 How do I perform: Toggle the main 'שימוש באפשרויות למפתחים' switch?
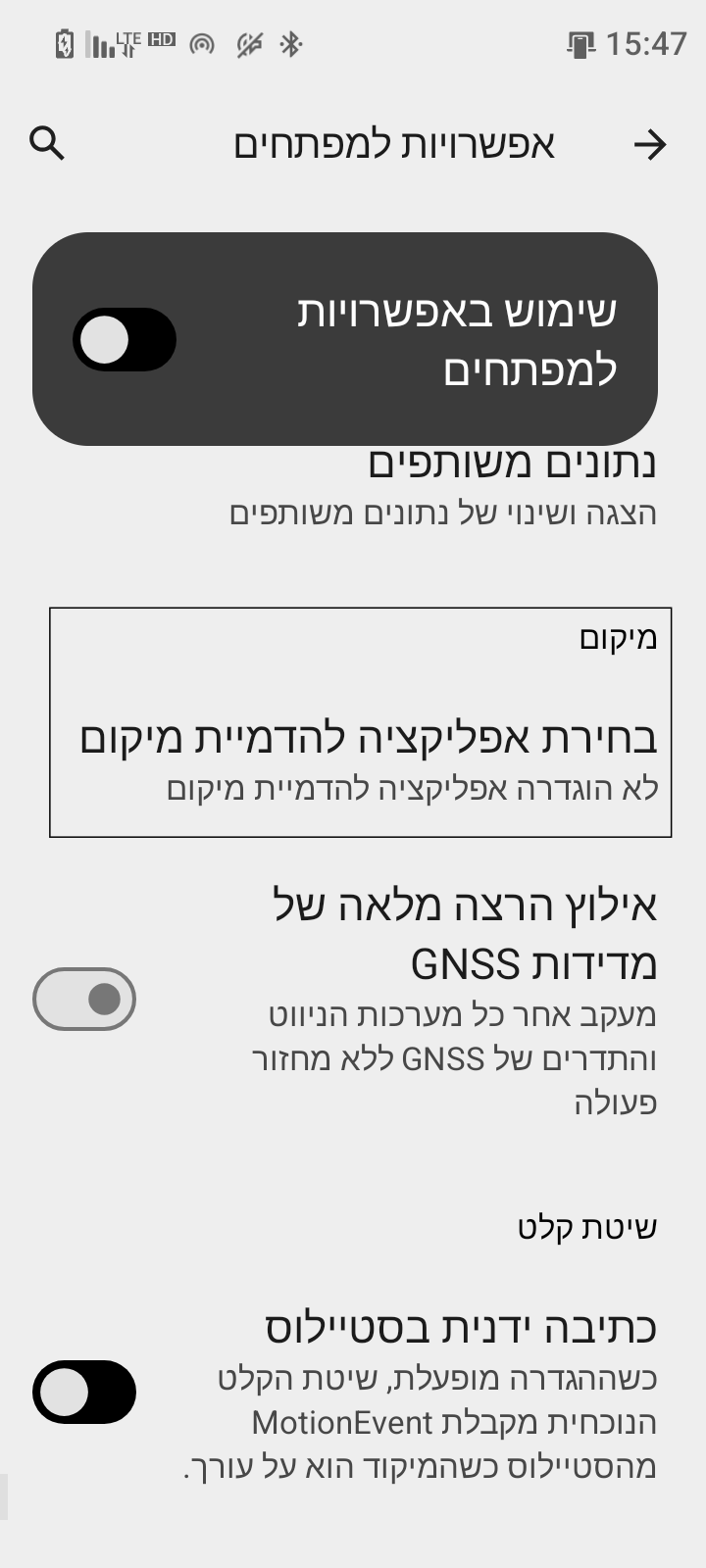[x=125, y=340]
